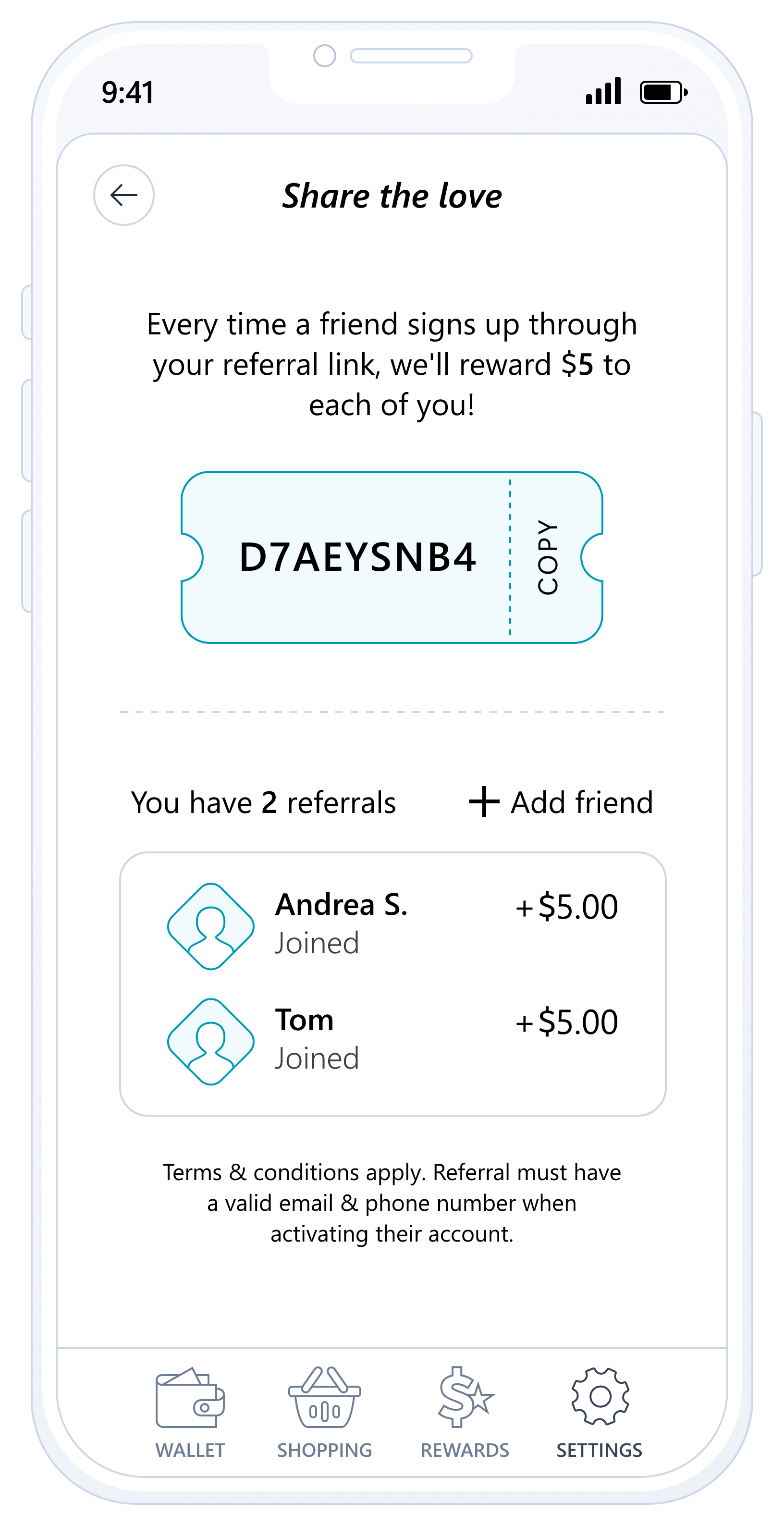Switch to the Shopping tab

click(324, 1412)
